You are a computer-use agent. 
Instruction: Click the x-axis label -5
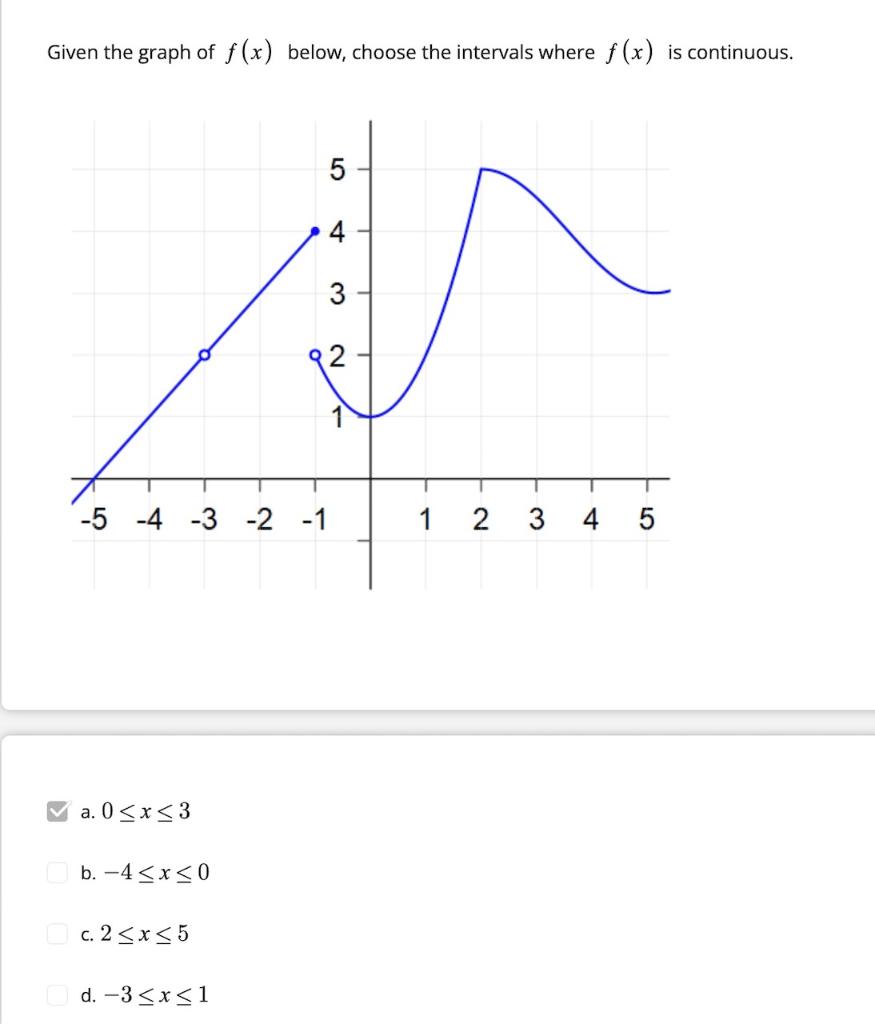pos(93,517)
